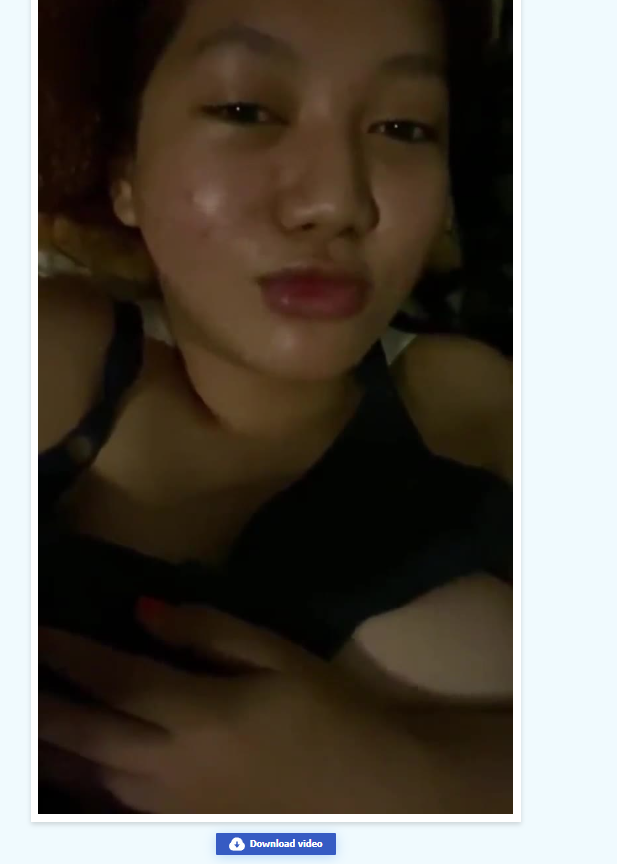Tap the Download video button
This screenshot has height=864, width=617.
coord(276,844)
